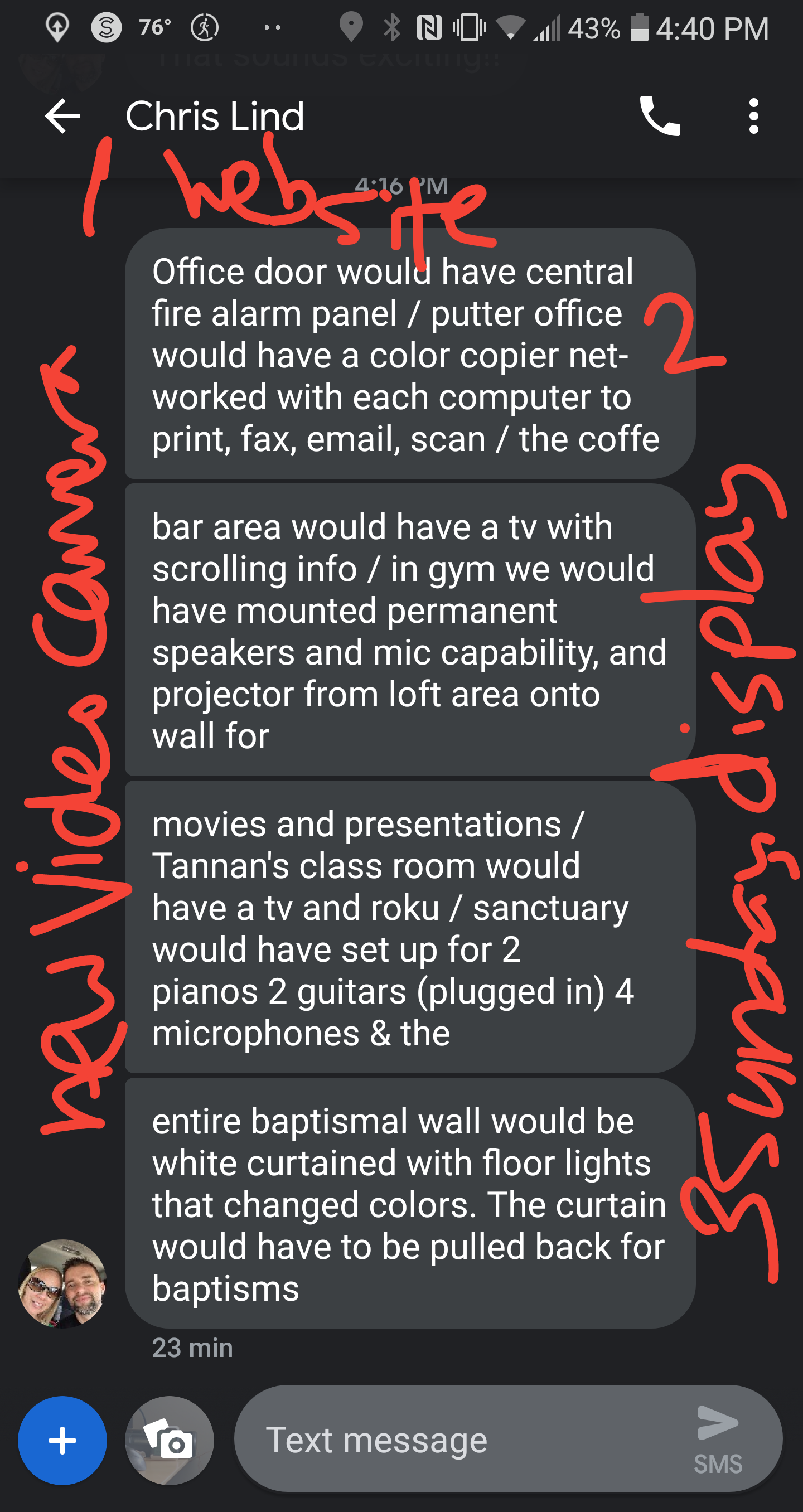Open the camera gallery attachment button
Image resolution: width=803 pixels, height=1512 pixels.
pyautogui.click(x=170, y=1441)
